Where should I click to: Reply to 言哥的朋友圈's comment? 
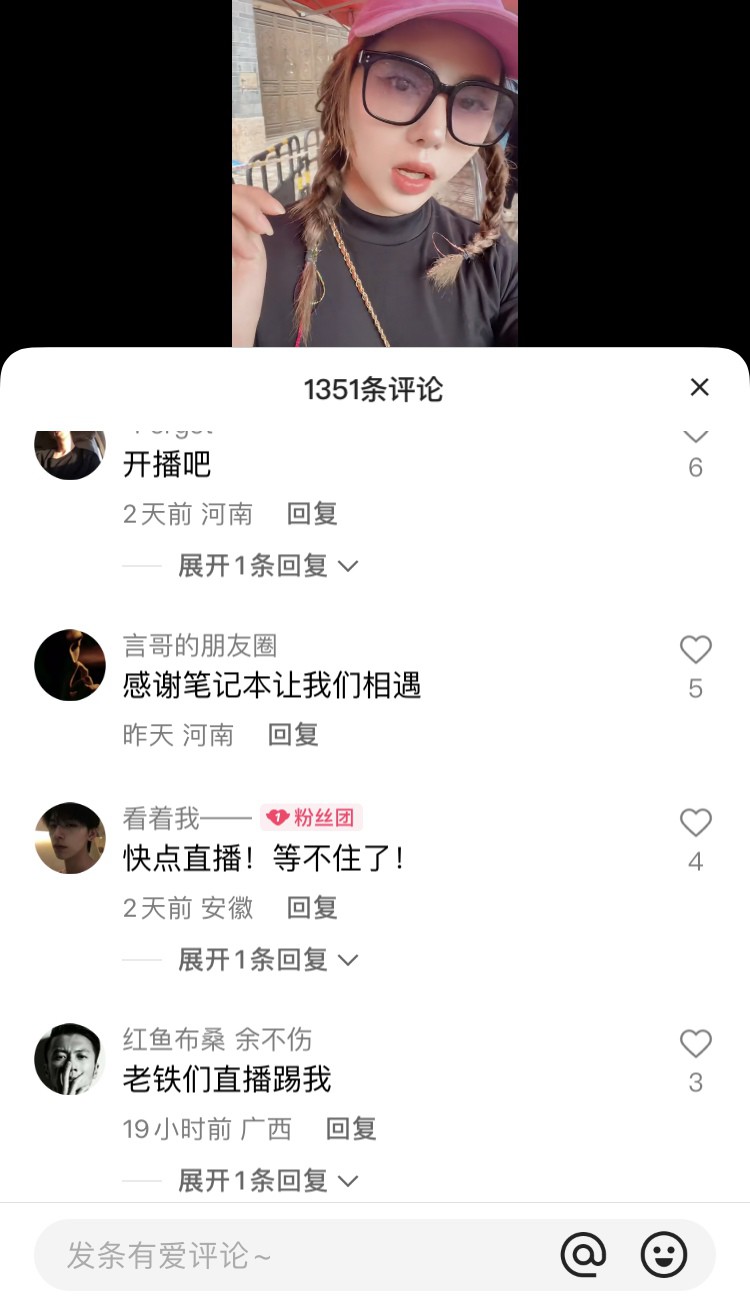pos(293,735)
